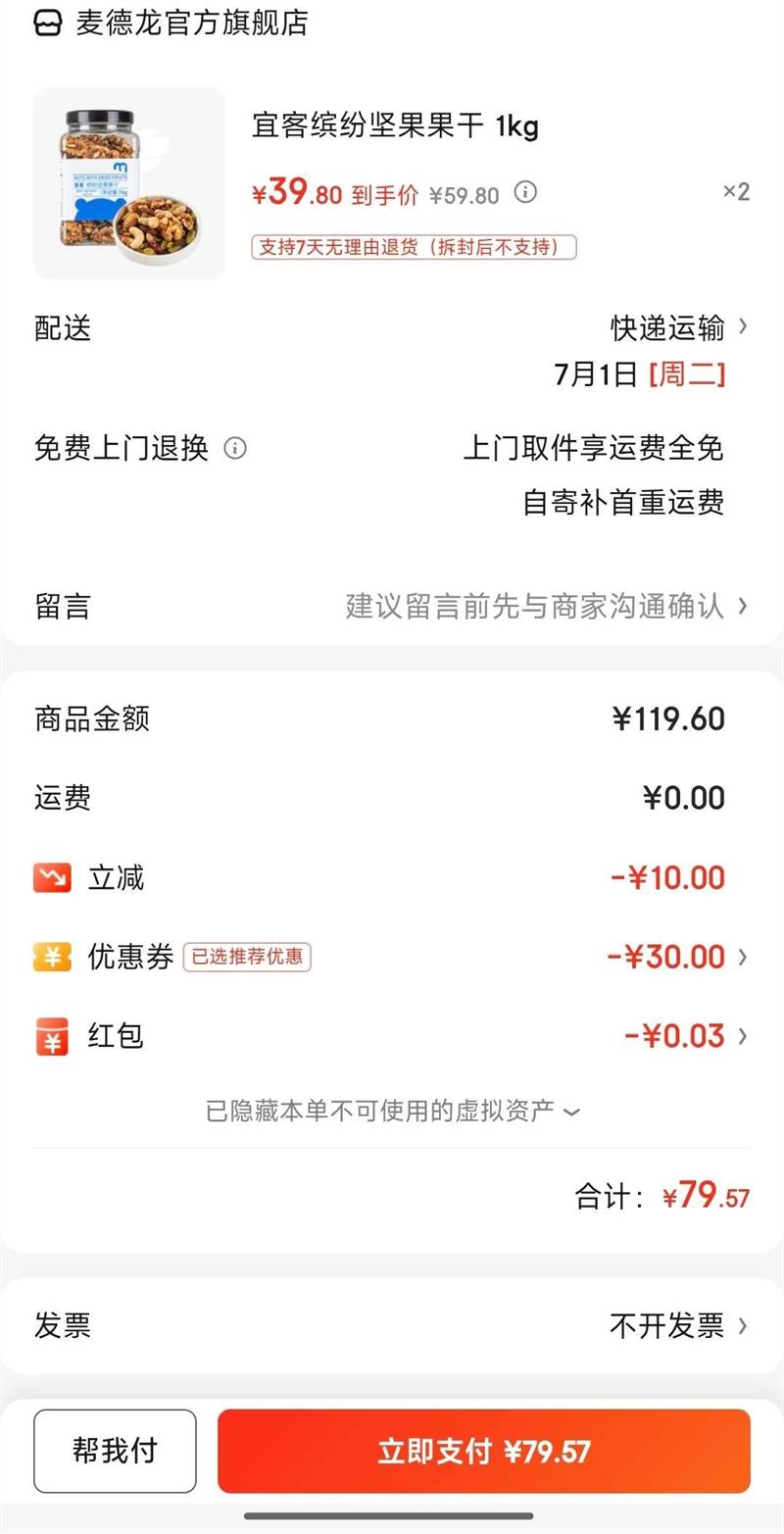
Task: Open the 留言 message to seller row
Action: tap(392, 606)
